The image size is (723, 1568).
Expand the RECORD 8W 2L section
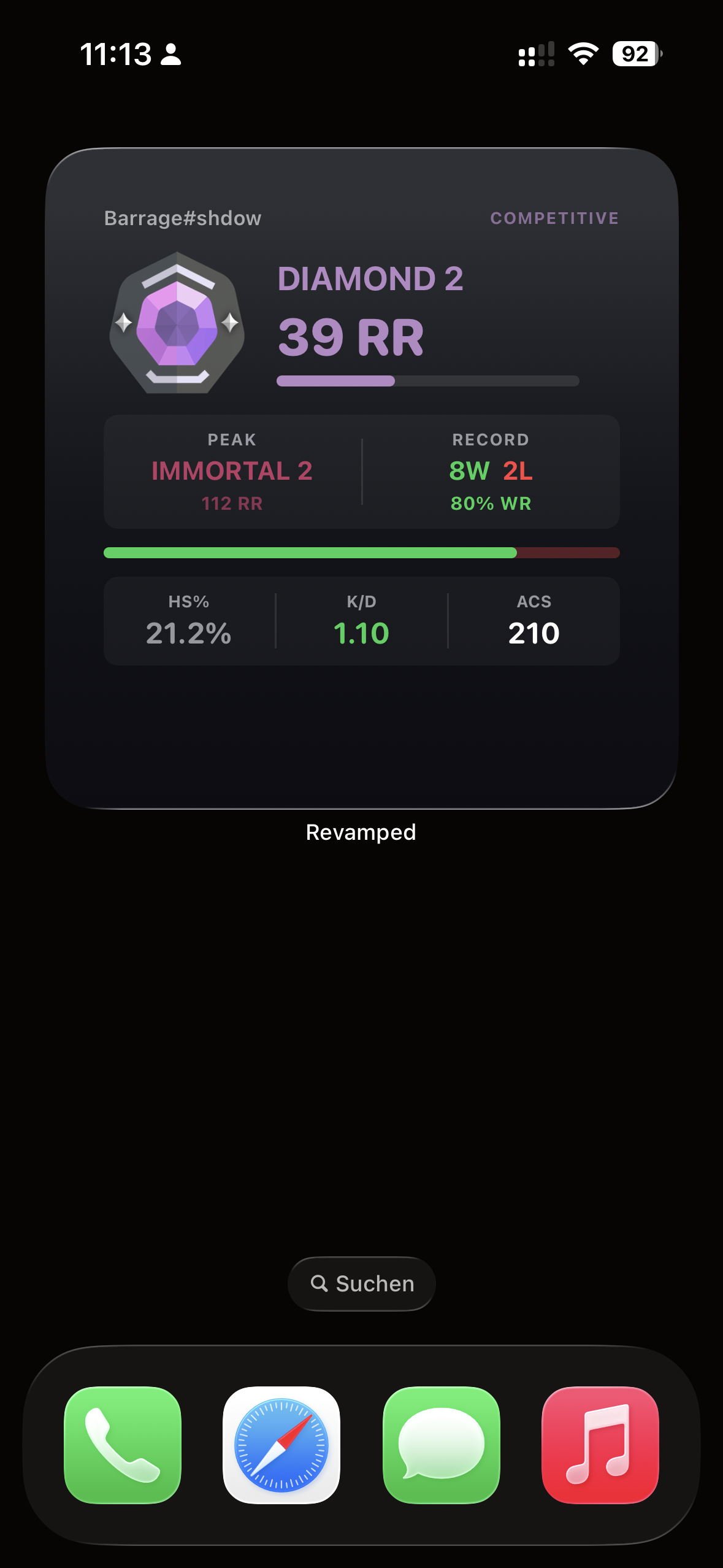tap(491, 471)
